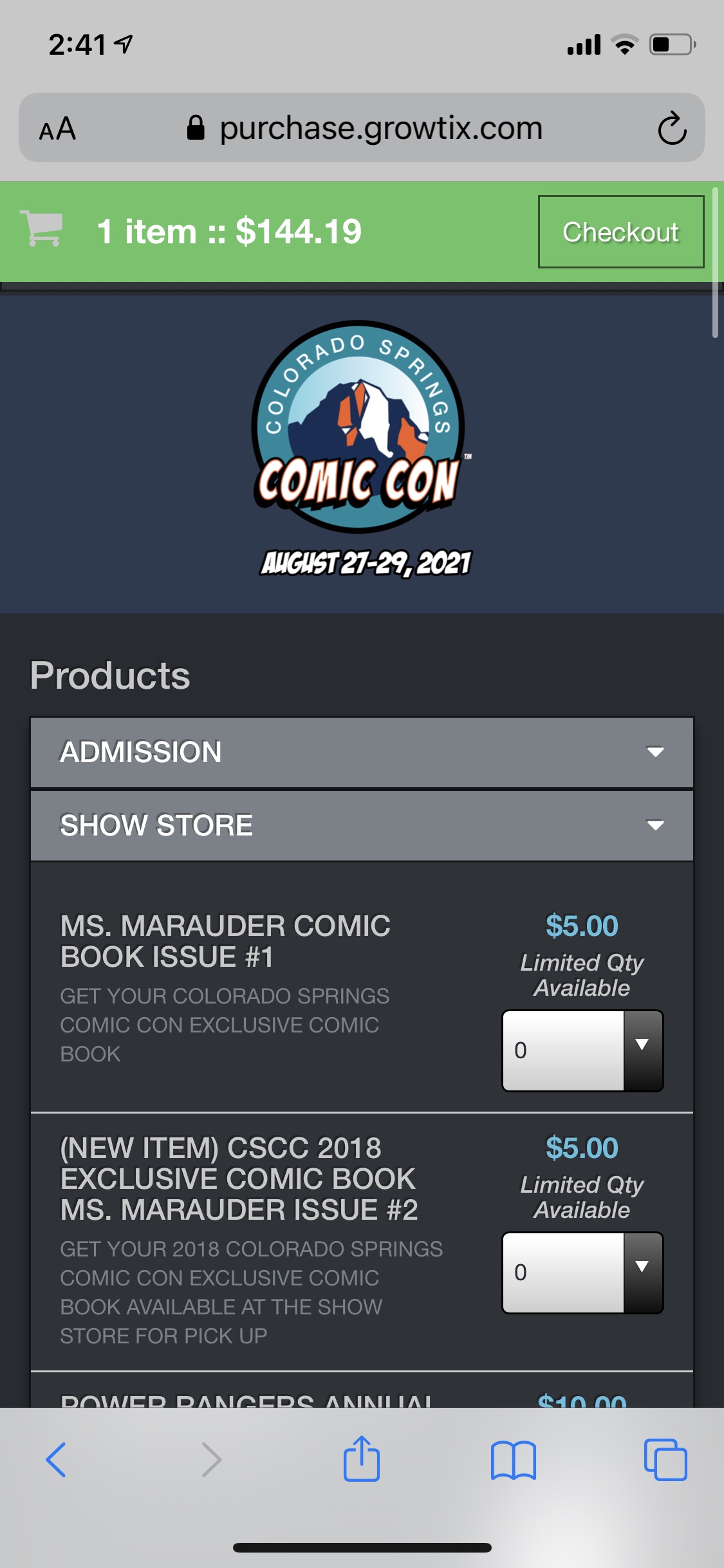Open the AA reader options

point(57,129)
